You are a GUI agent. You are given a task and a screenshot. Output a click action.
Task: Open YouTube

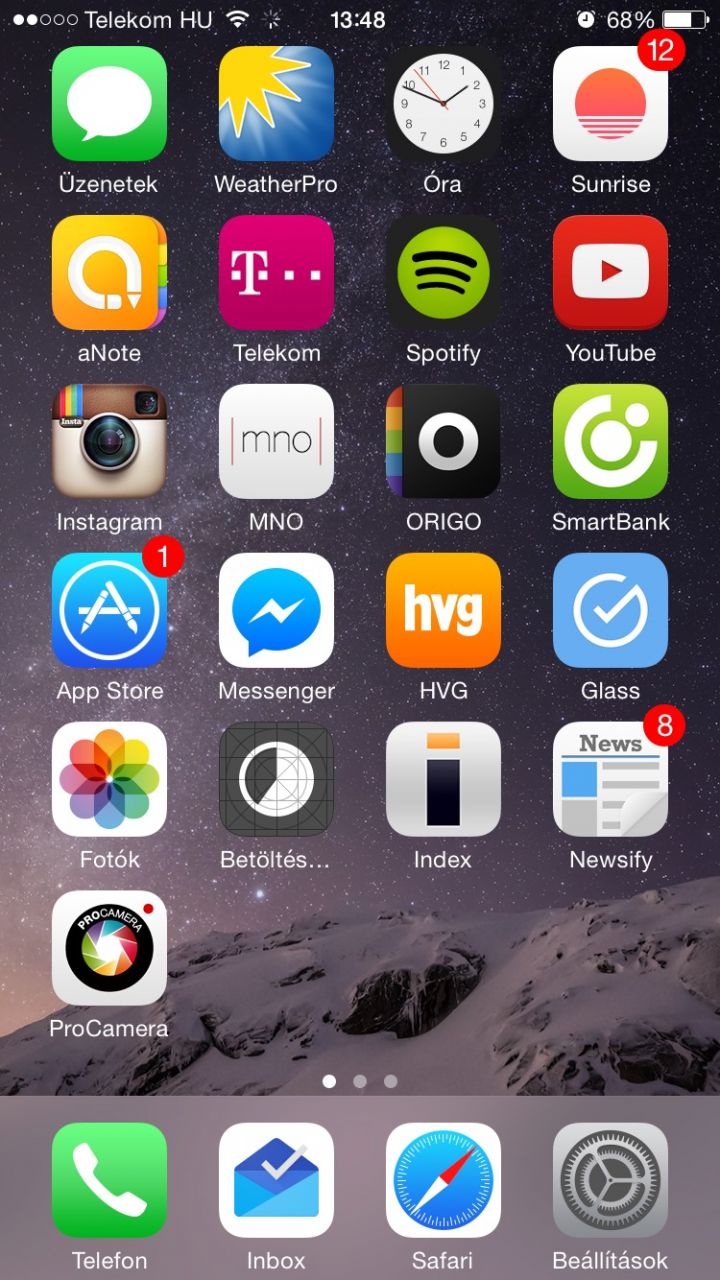point(610,272)
